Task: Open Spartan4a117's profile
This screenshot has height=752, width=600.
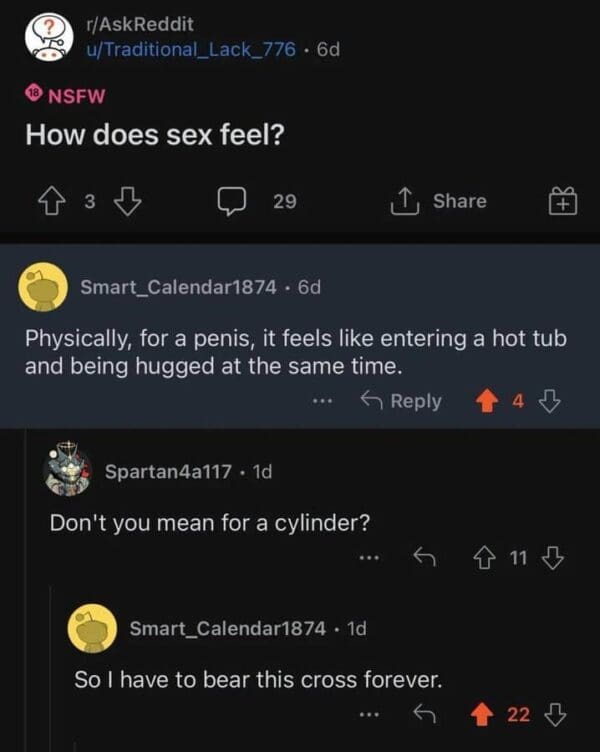Action: tap(168, 471)
